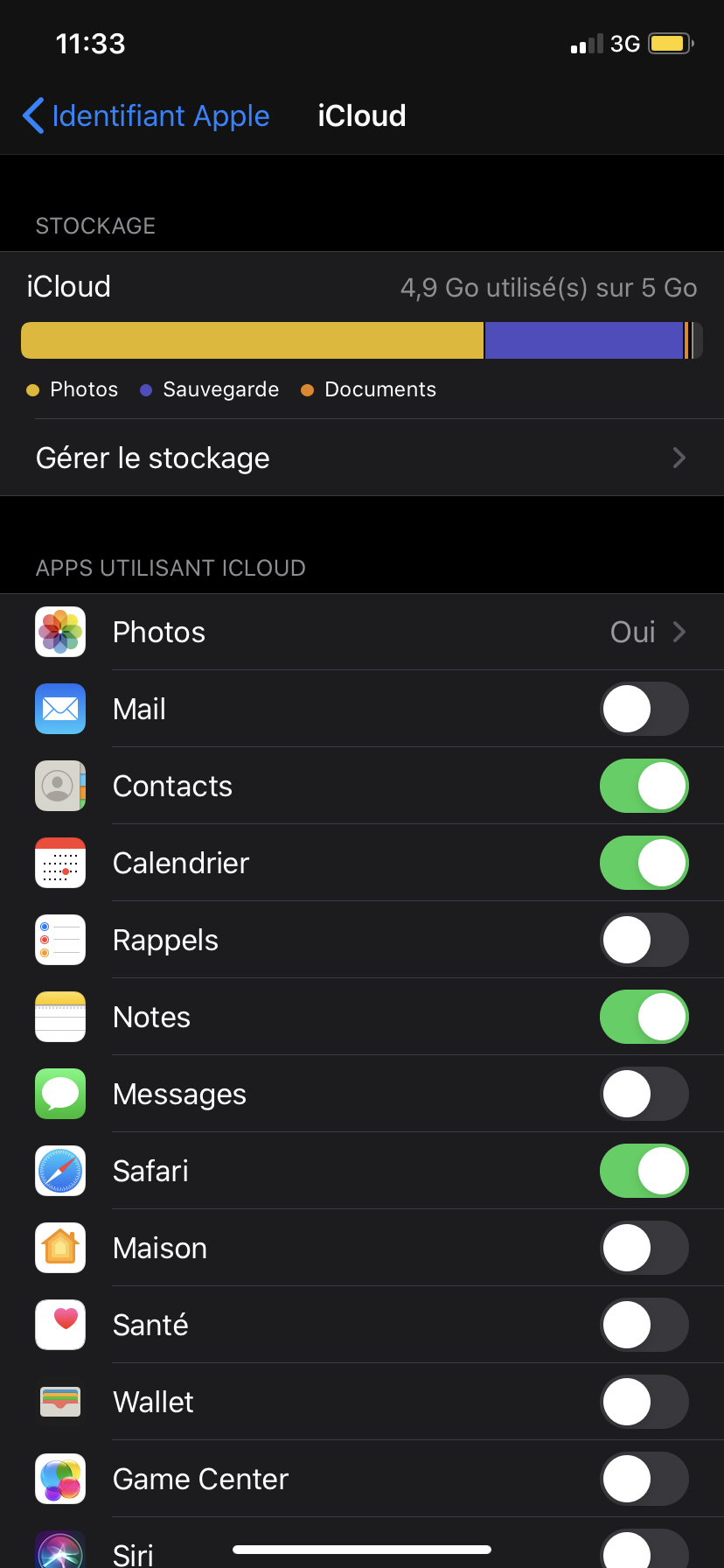Switch off Notes in iCloud
This screenshot has height=1568, width=724.
pyautogui.click(x=644, y=1017)
